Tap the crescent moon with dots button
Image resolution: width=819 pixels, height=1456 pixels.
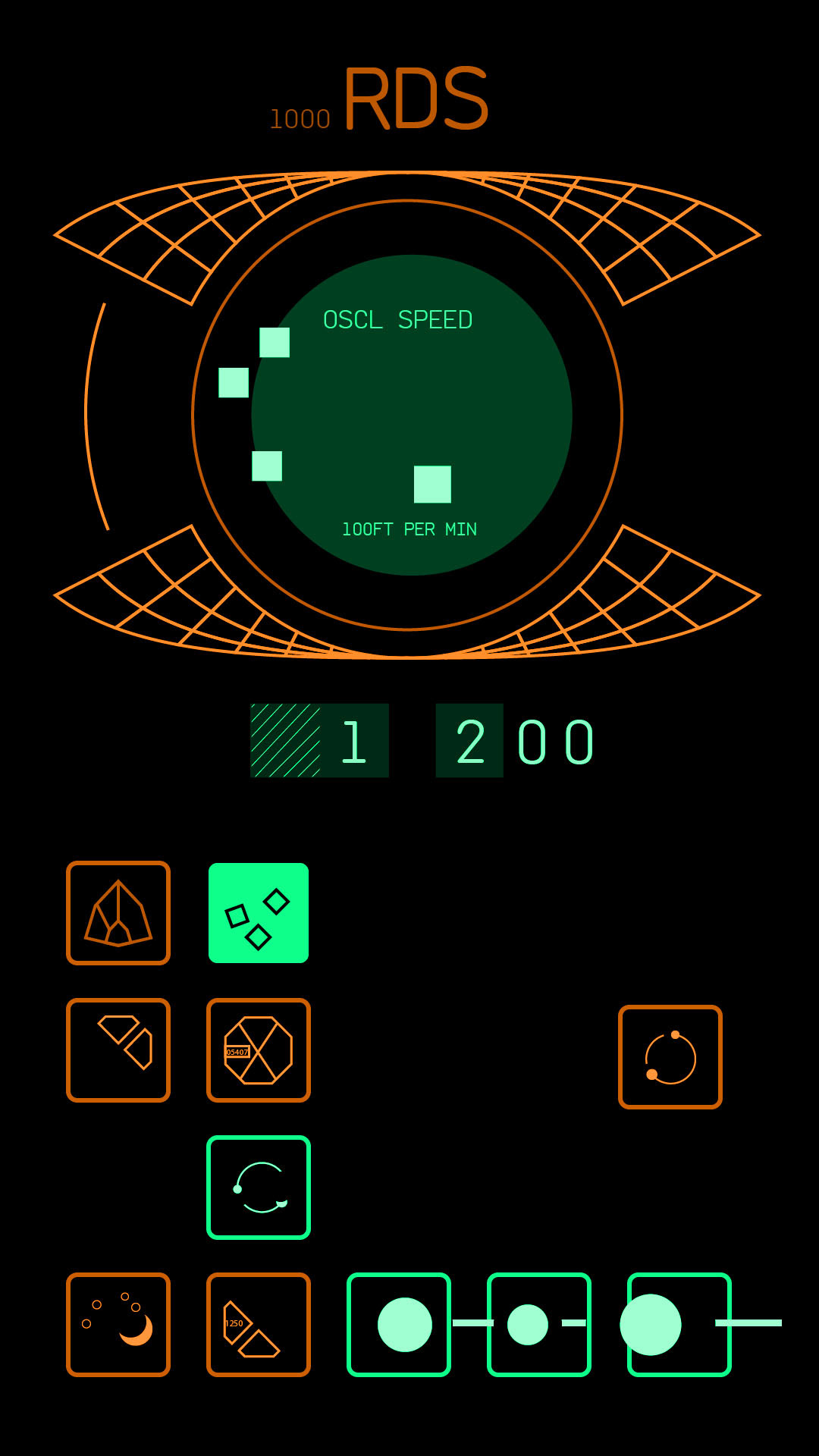pos(118,1325)
